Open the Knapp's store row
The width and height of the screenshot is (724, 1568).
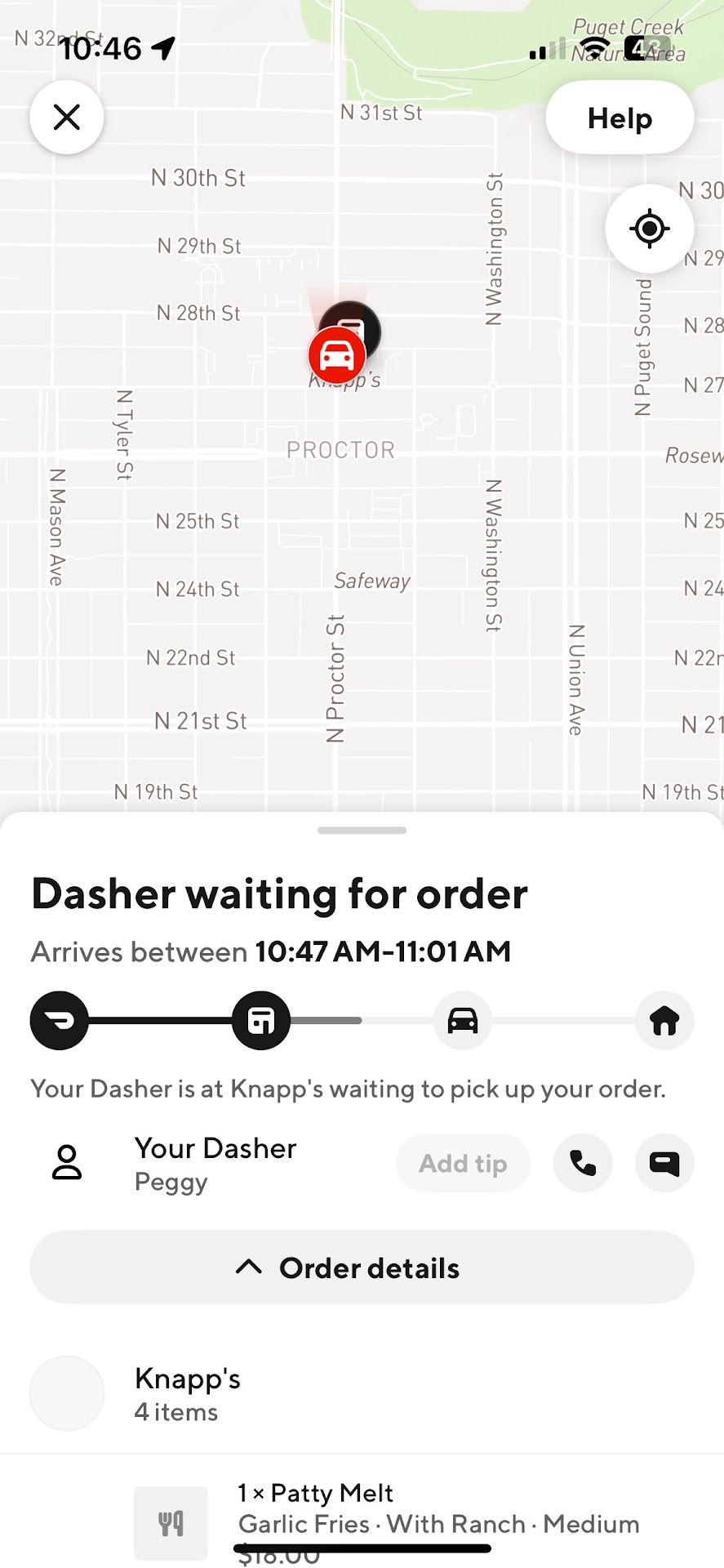point(188,1393)
